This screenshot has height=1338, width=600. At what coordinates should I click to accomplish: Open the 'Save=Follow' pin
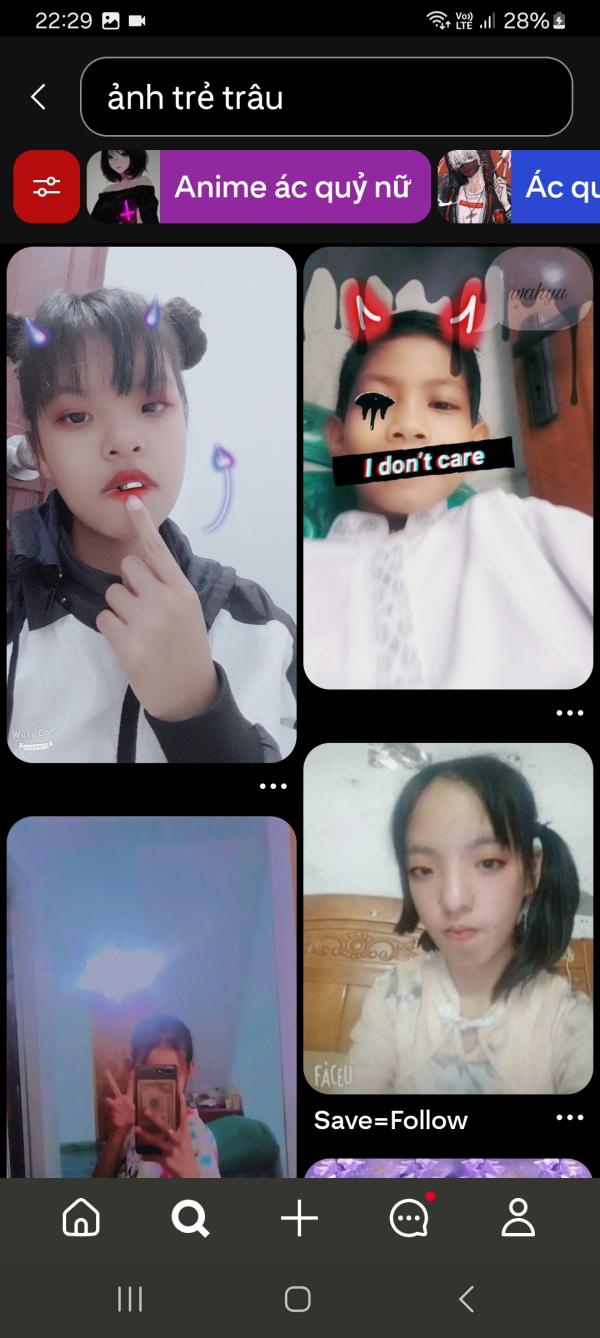click(x=448, y=918)
